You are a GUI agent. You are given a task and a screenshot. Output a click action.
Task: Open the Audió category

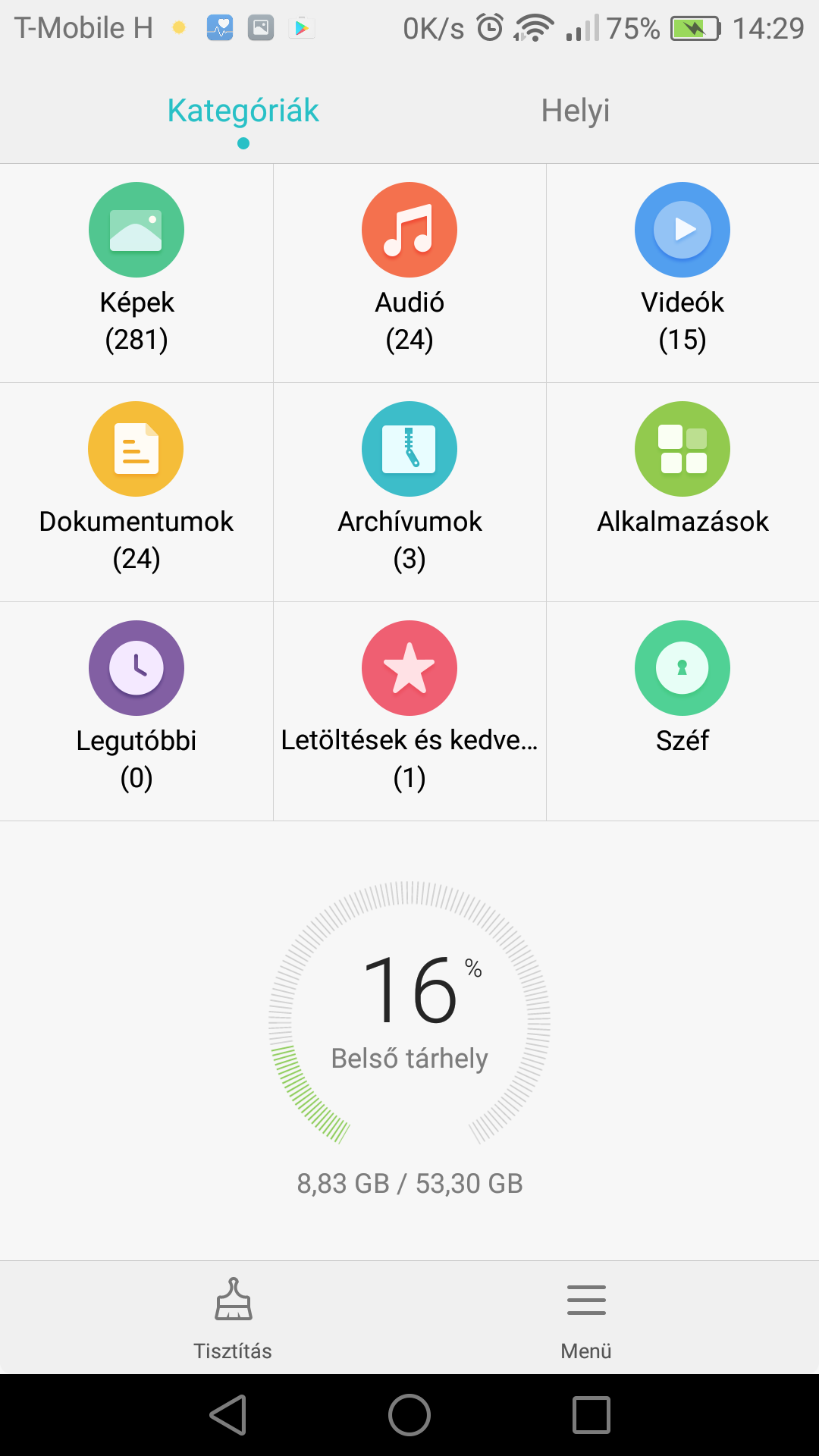pos(409,273)
